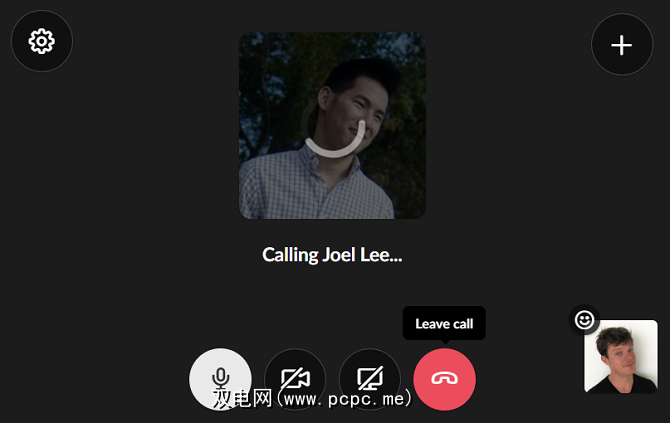The image size is (670, 423).
Task: Mute the microphone
Action: click(220, 379)
